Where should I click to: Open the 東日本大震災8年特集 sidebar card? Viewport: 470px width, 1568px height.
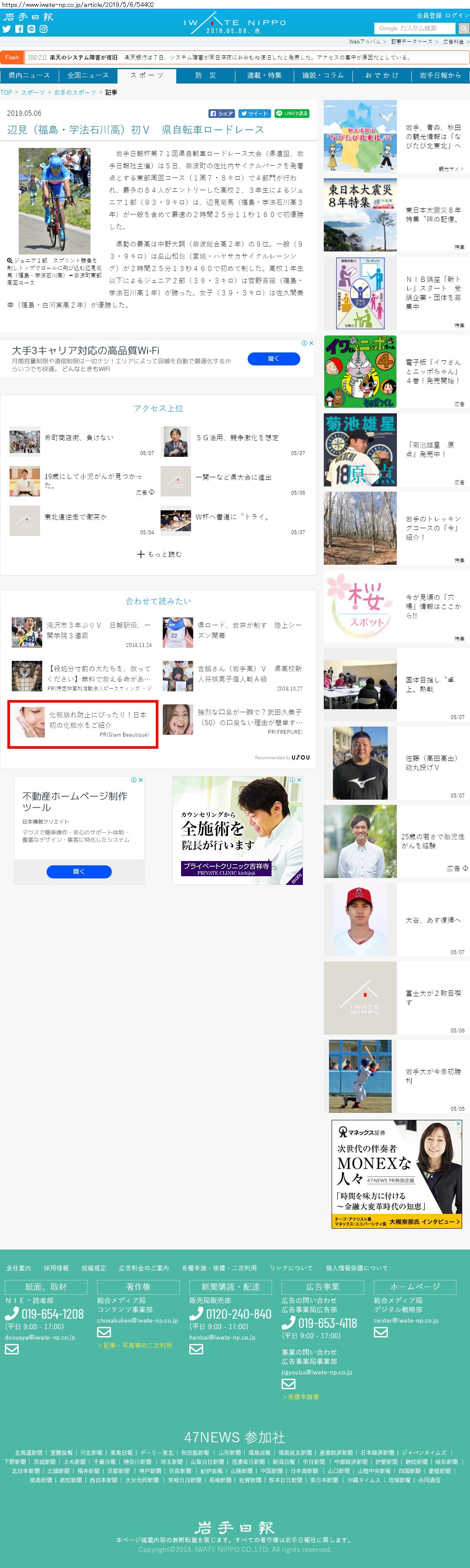coord(396,214)
